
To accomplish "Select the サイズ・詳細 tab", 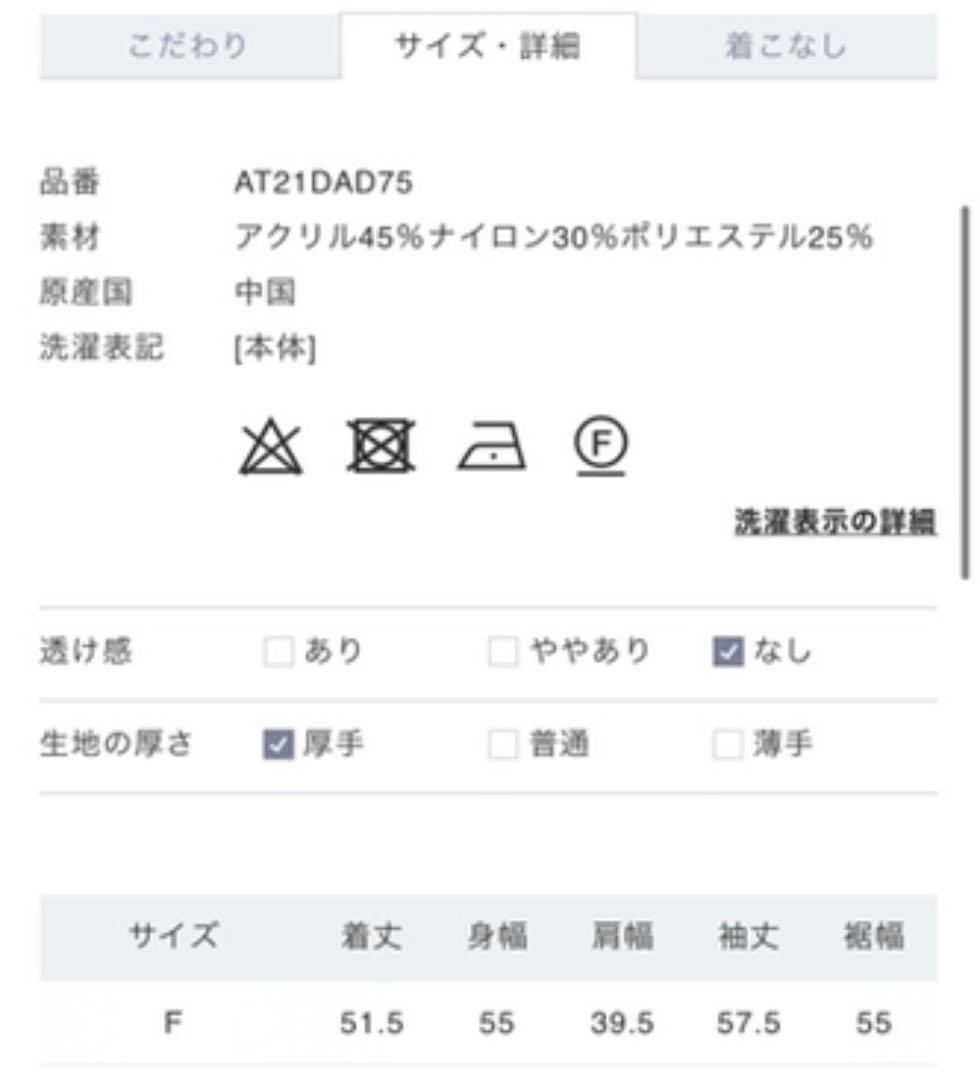I will coord(487,47).
